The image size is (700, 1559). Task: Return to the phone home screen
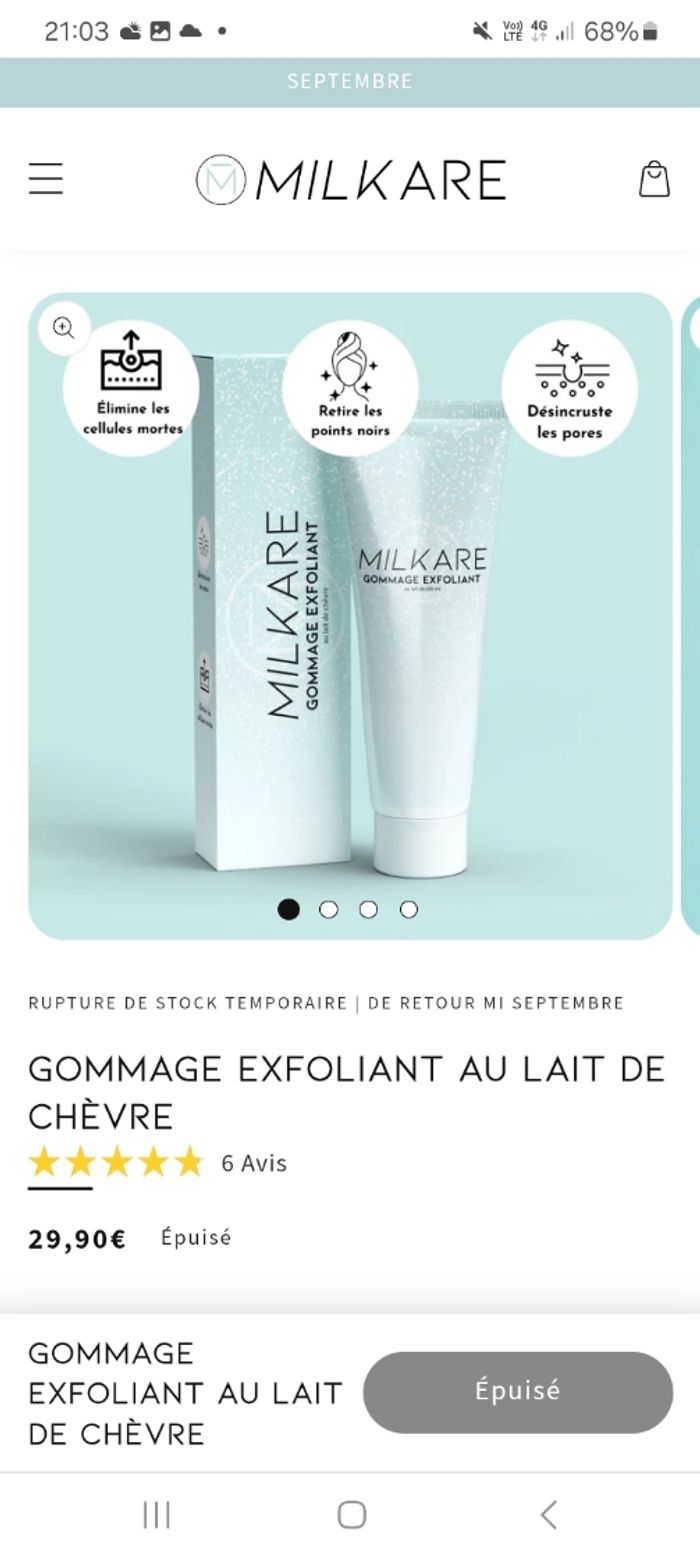tap(351, 1515)
